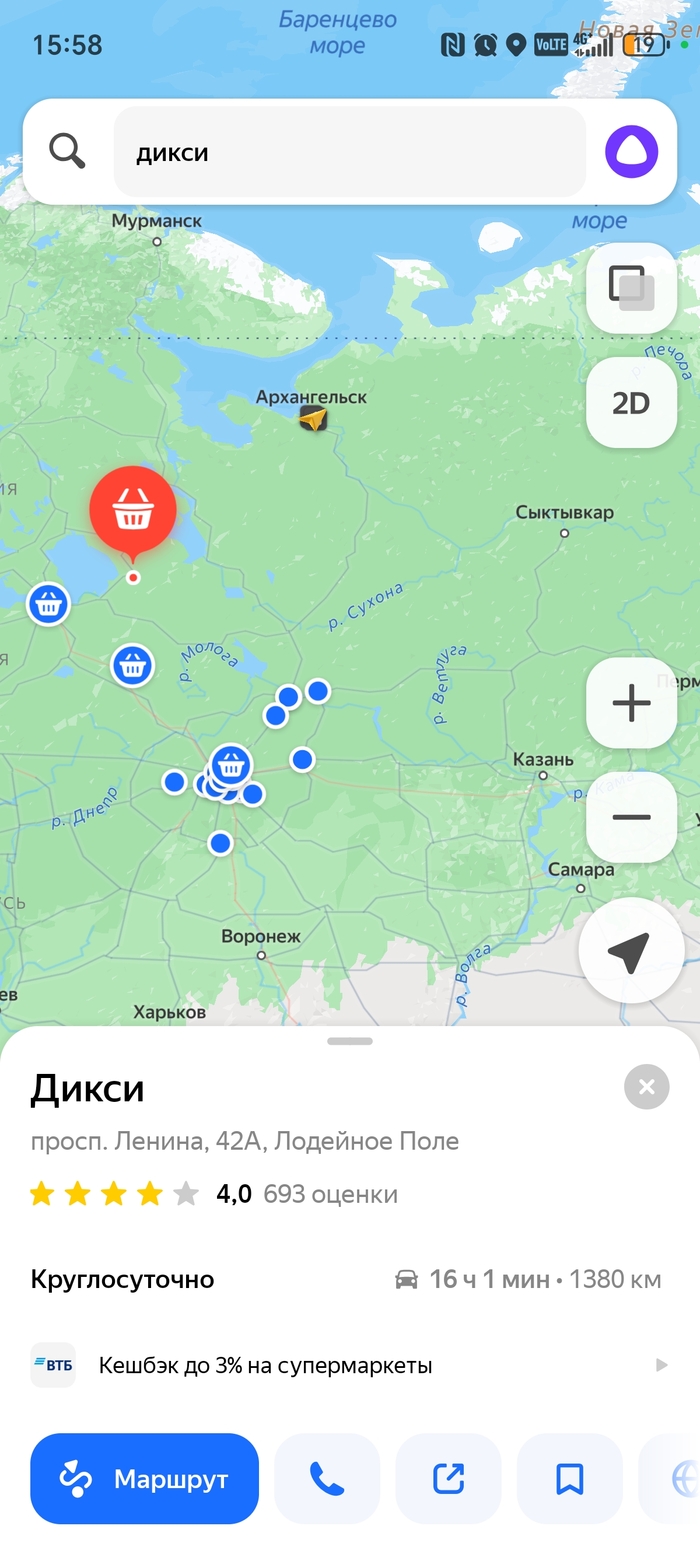The height and width of the screenshot is (1547, 700).
Task: Center the map on my location
Action: point(631,951)
